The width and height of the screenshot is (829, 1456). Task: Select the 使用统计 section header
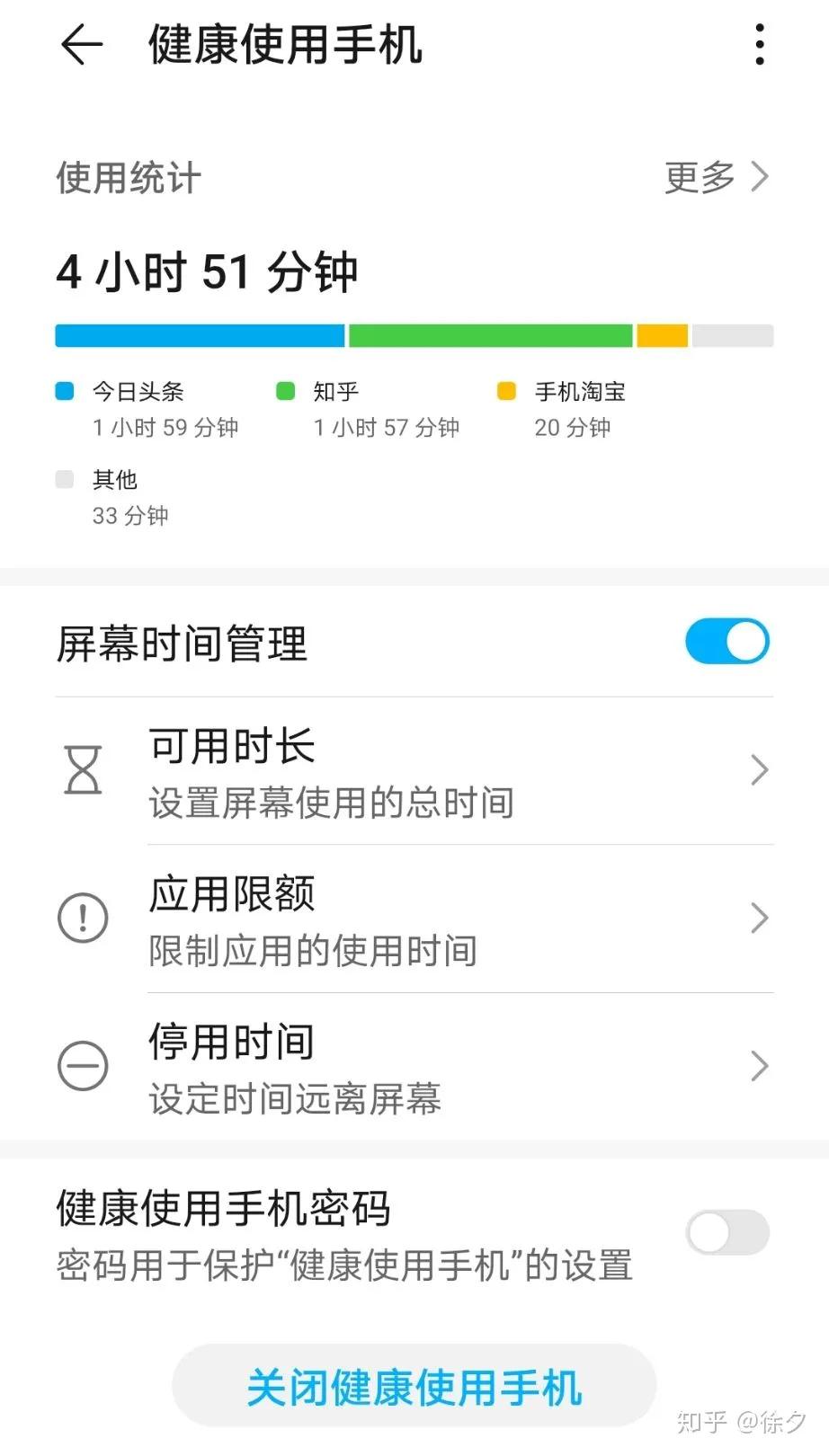(x=127, y=178)
